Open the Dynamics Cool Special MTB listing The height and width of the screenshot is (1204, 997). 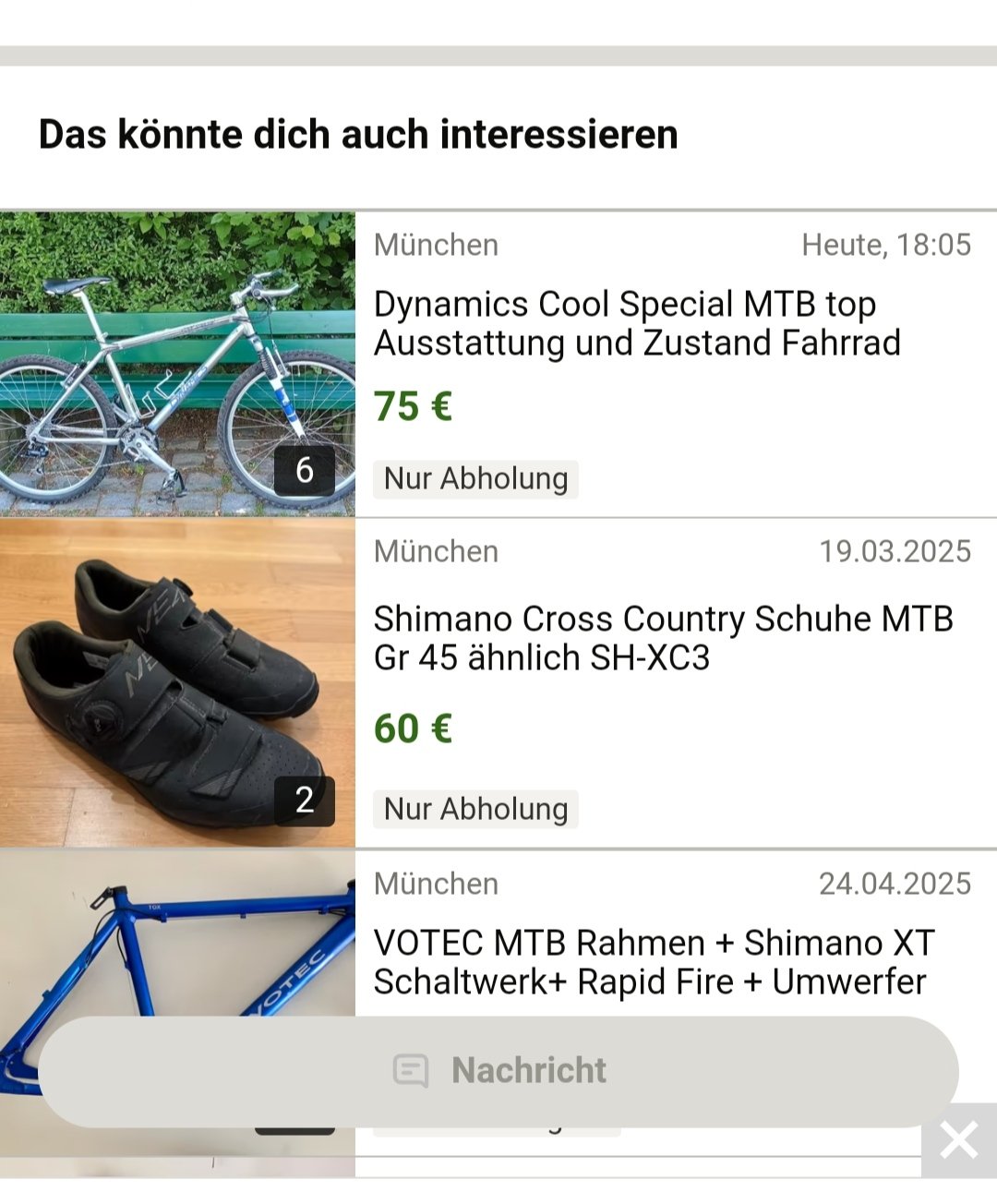click(x=637, y=323)
